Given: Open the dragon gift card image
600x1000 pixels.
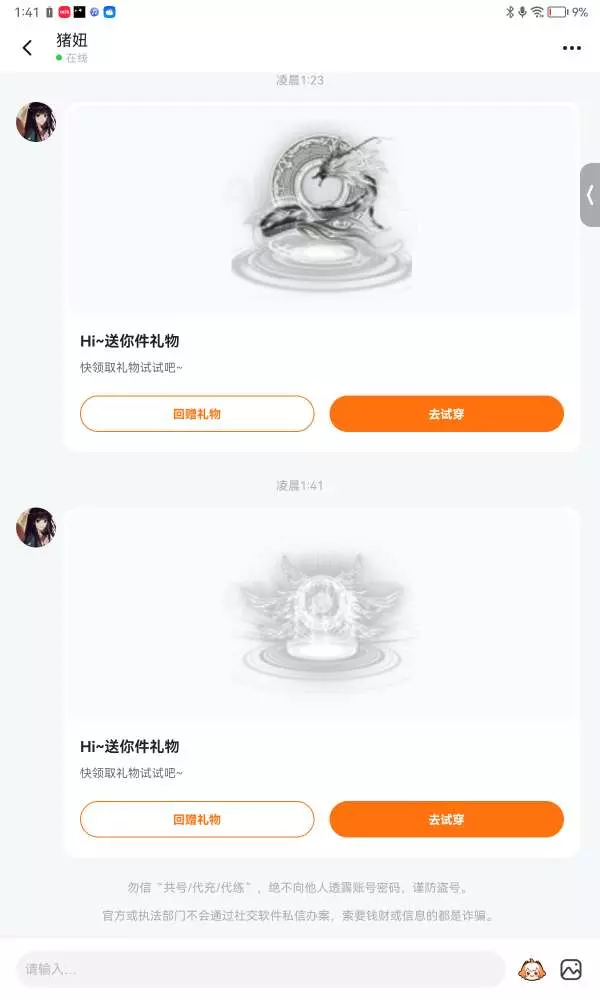Looking at the screenshot, I should pyautogui.click(x=321, y=209).
